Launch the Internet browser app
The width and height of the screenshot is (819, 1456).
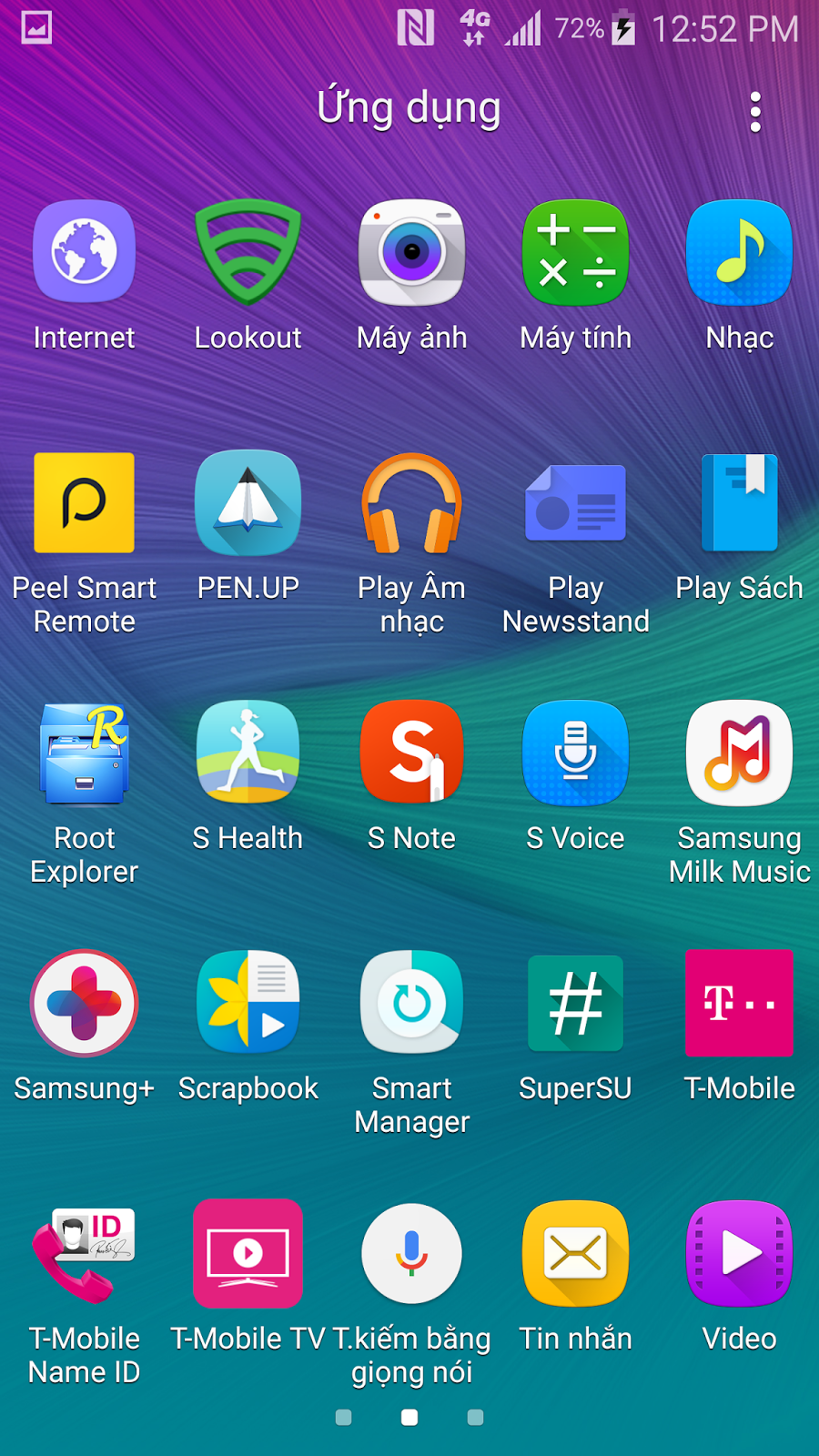tap(84, 252)
